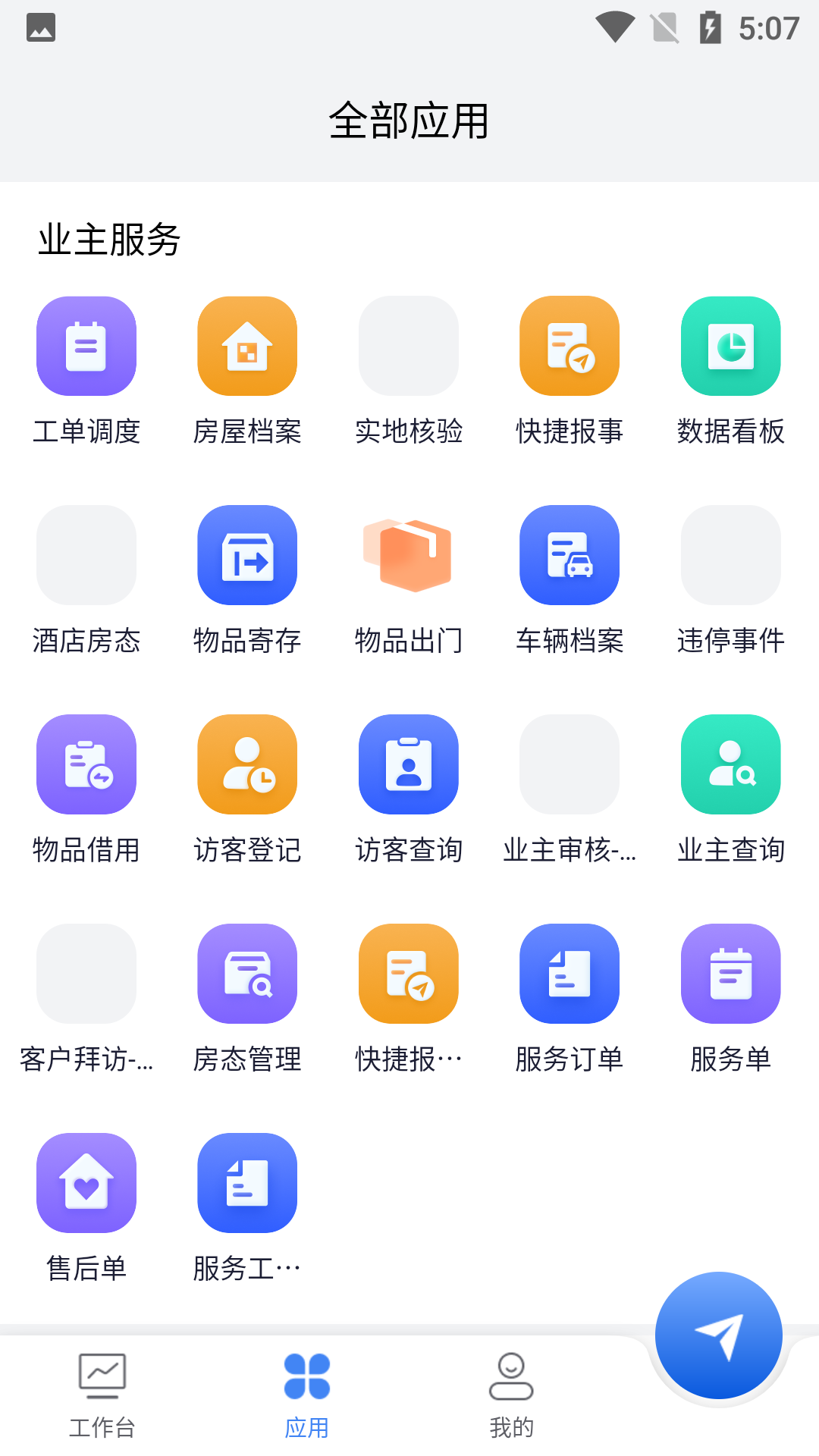819x1456 pixels.
Task: Switch to the 工作台 tab
Action: tap(102, 1395)
